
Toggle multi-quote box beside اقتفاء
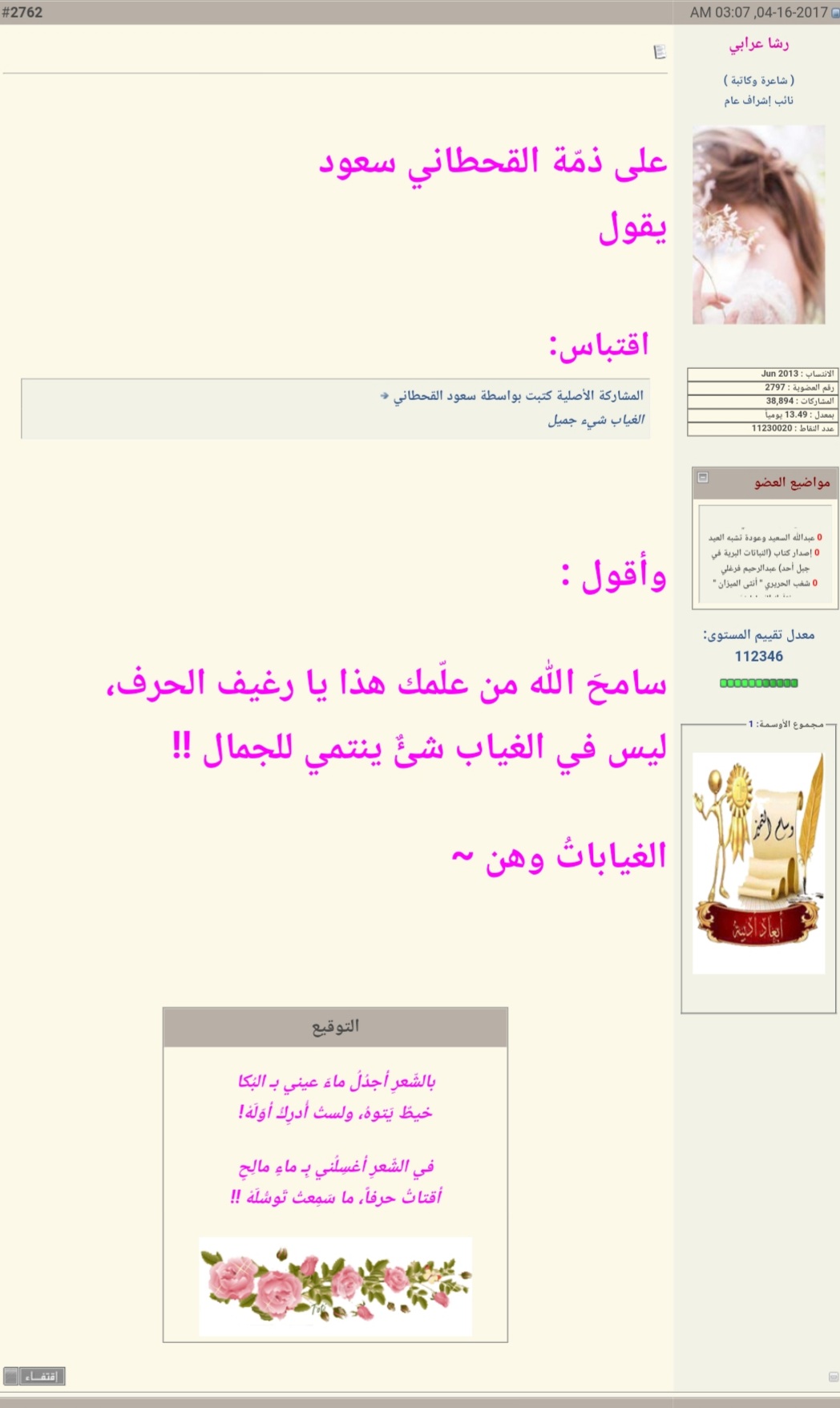[10, 1376]
